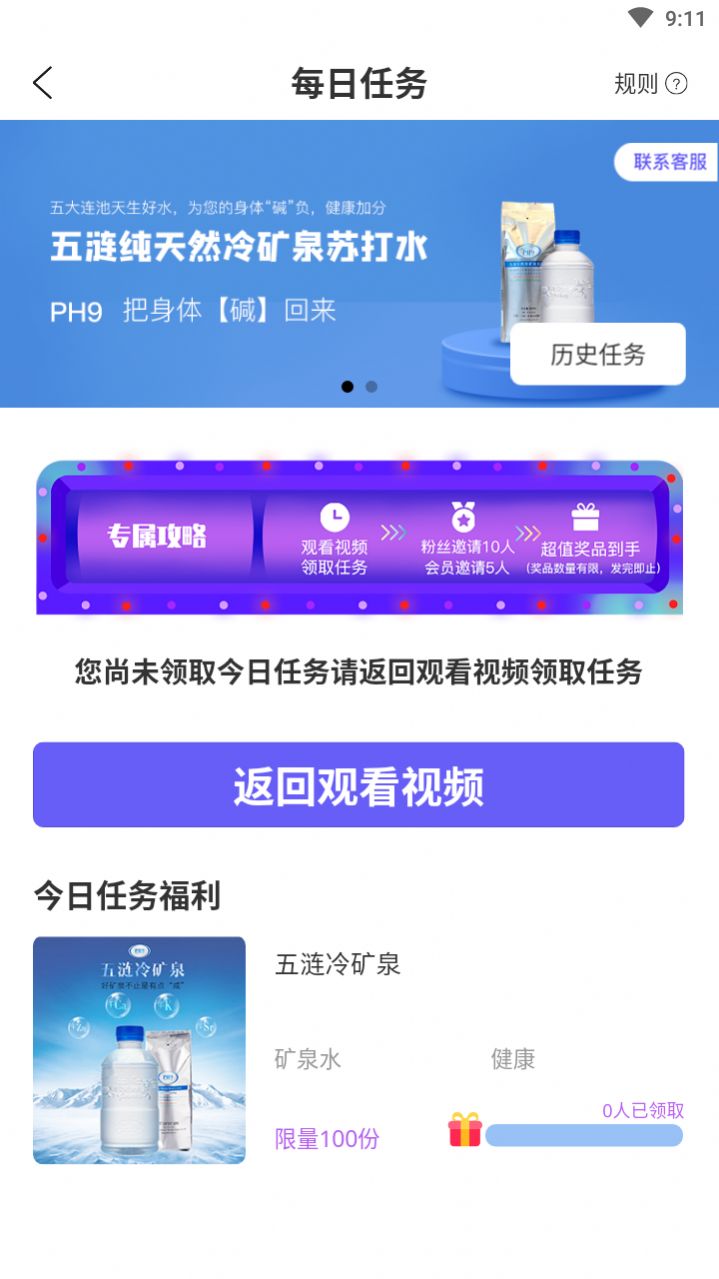Open the 专属攻略 guide banner

pos(359,538)
